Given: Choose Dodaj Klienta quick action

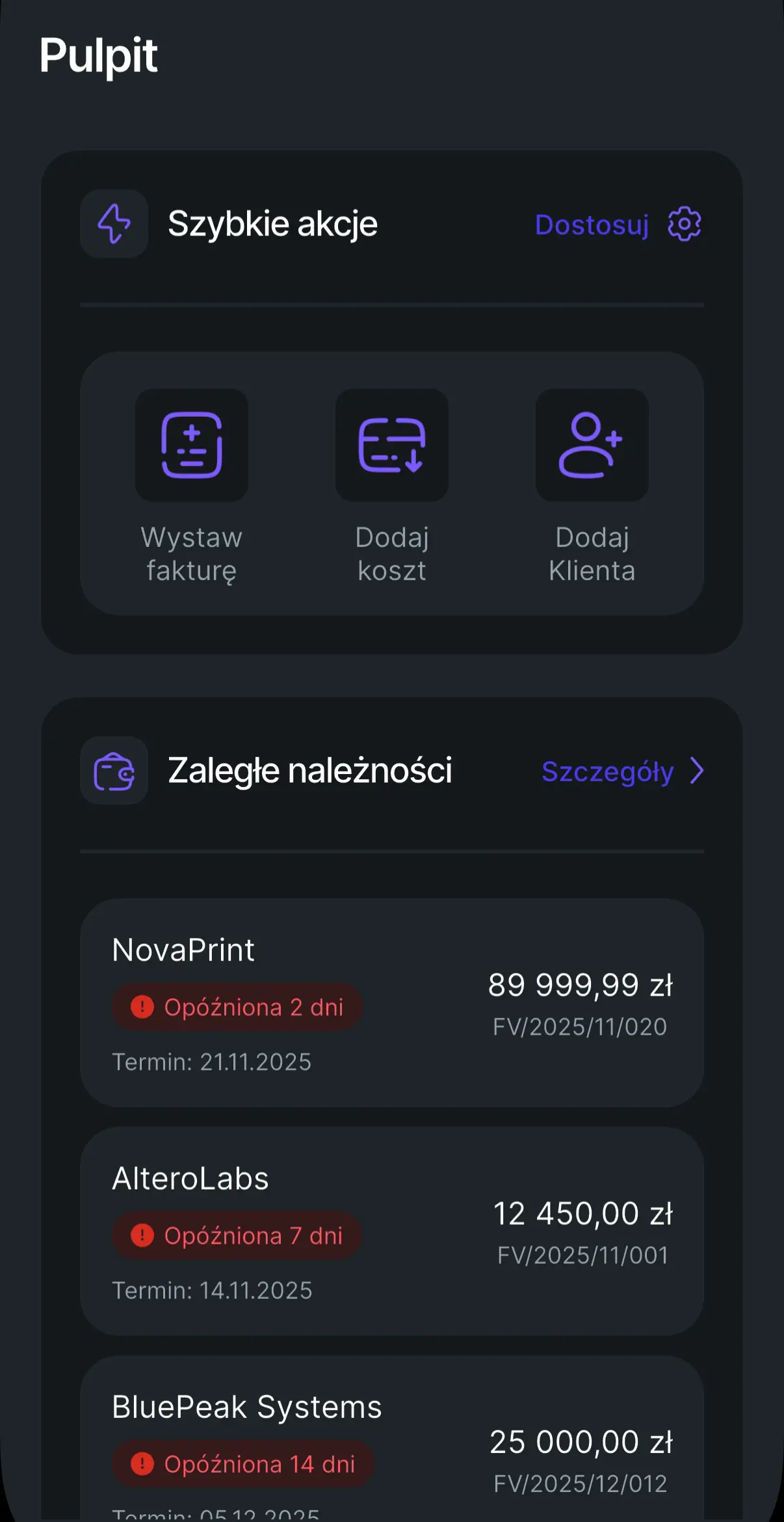Looking at the screenshot, I should click(x=592, y=485).
